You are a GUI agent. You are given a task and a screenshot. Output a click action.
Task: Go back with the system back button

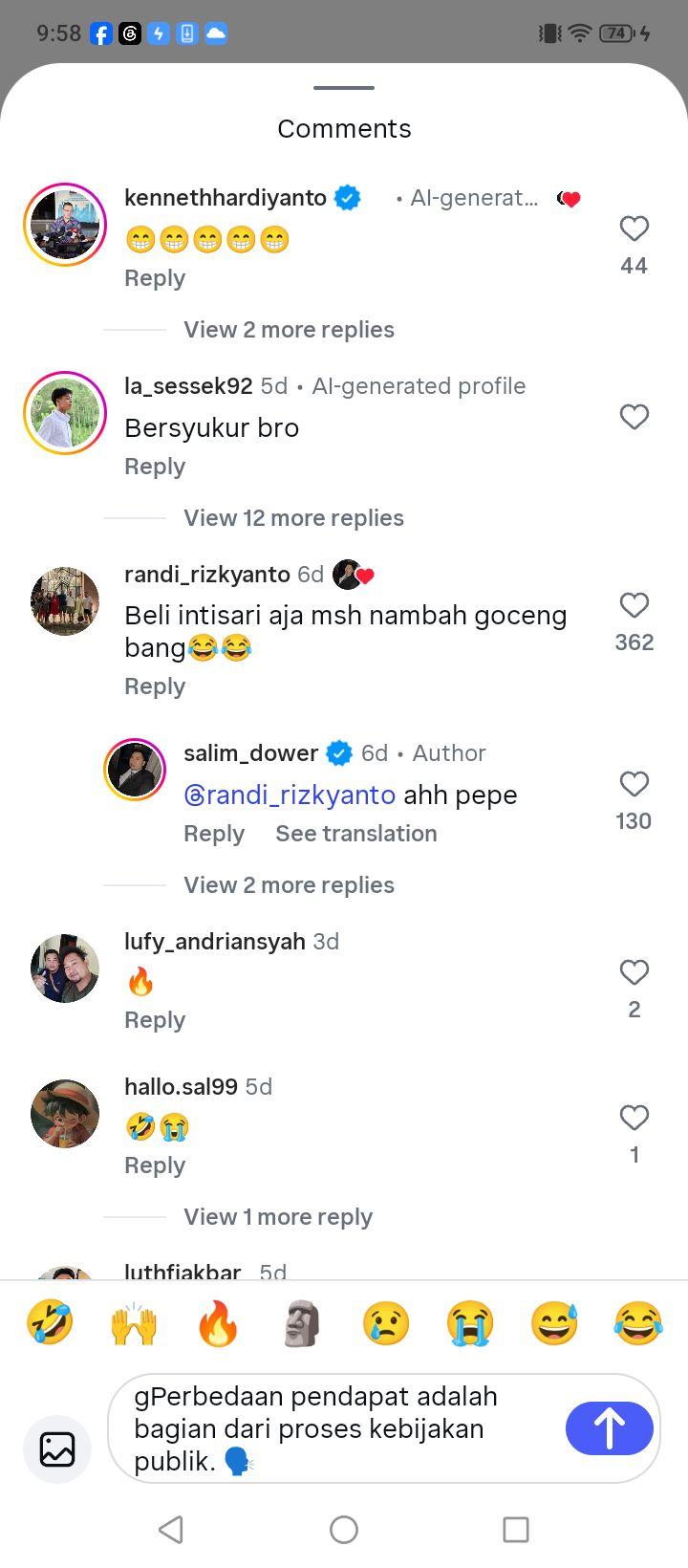click(x=171, y=1530)
